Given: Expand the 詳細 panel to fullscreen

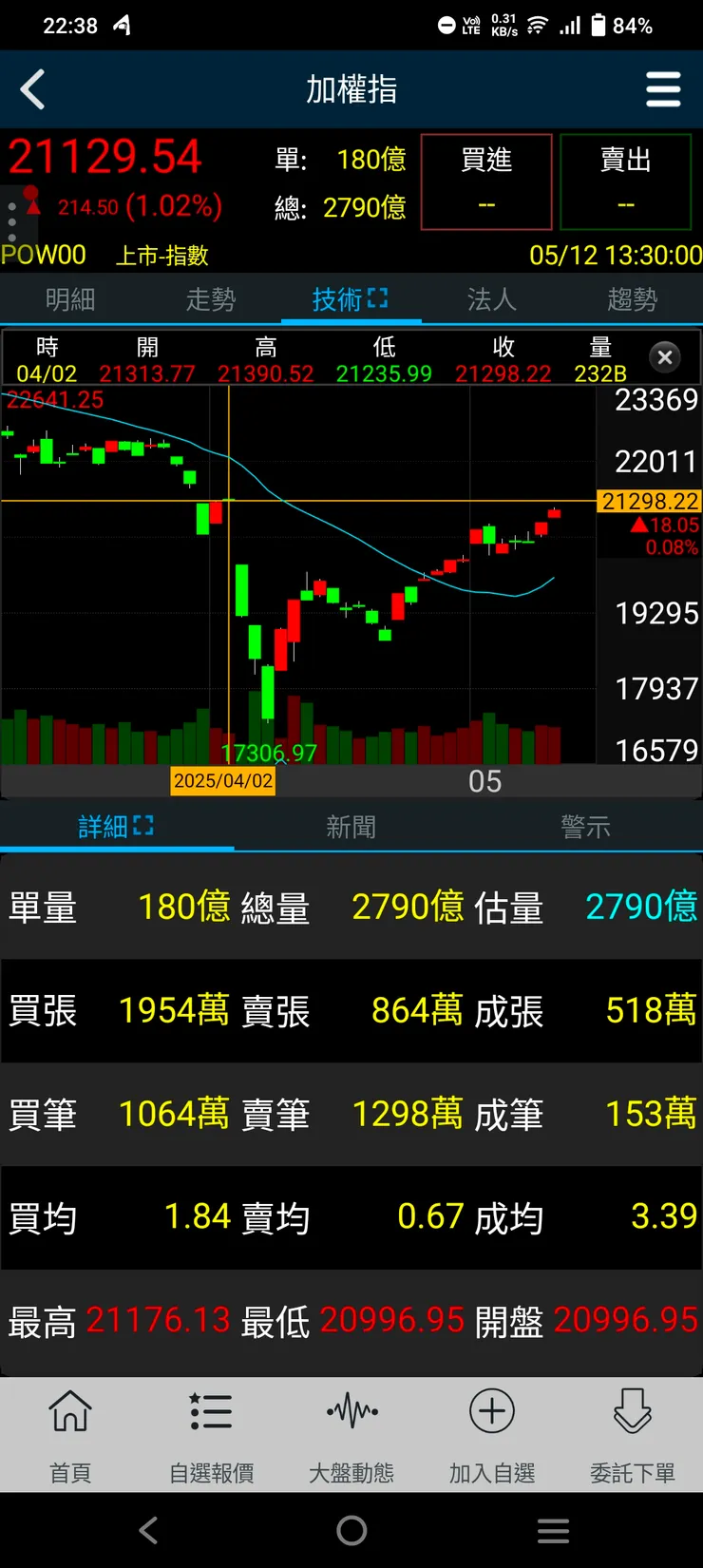Looking at the screenshot, I should [x=142, y=826].
